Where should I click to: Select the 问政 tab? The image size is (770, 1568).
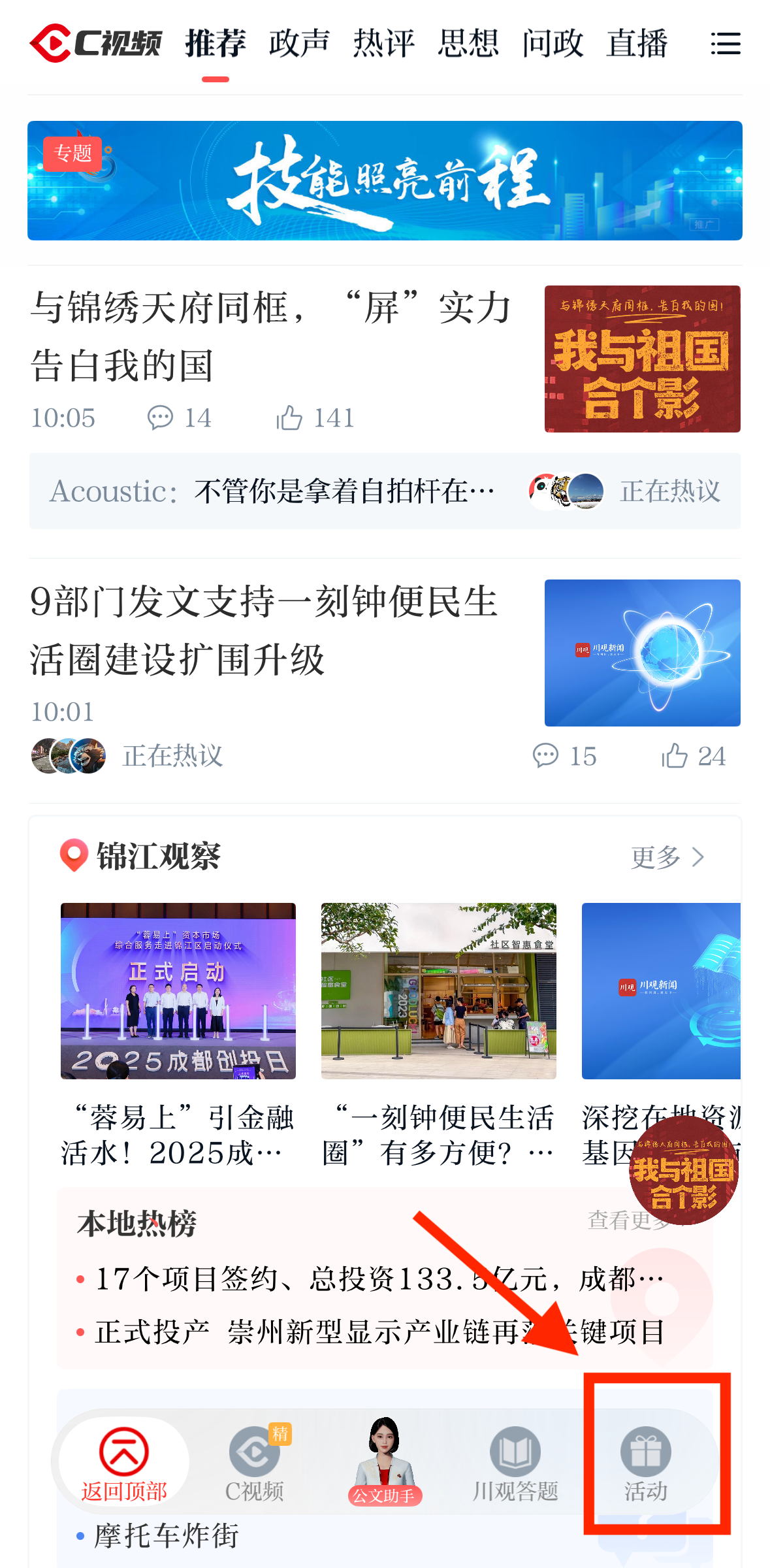click(x=553, y=44)
